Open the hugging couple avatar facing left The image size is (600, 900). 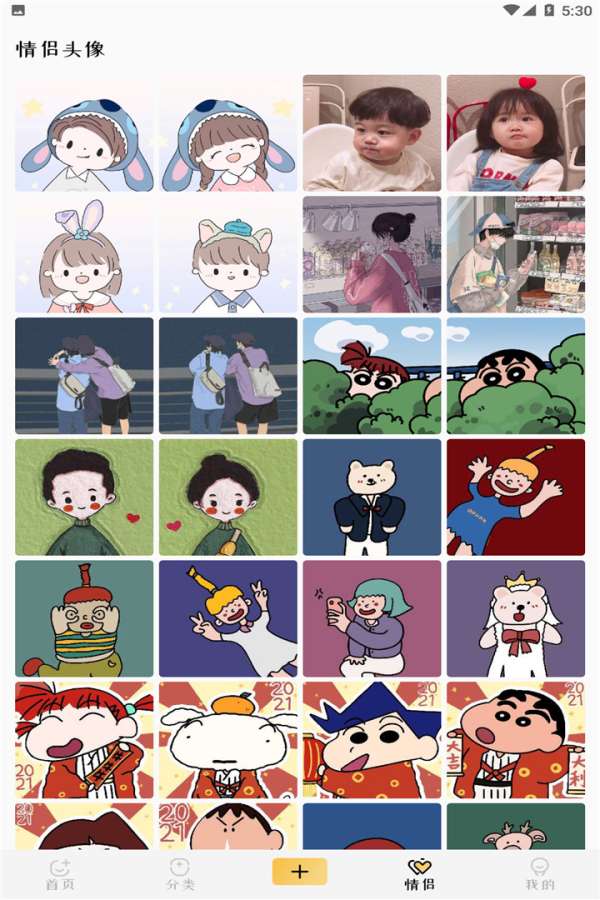[x=84, y=376]
